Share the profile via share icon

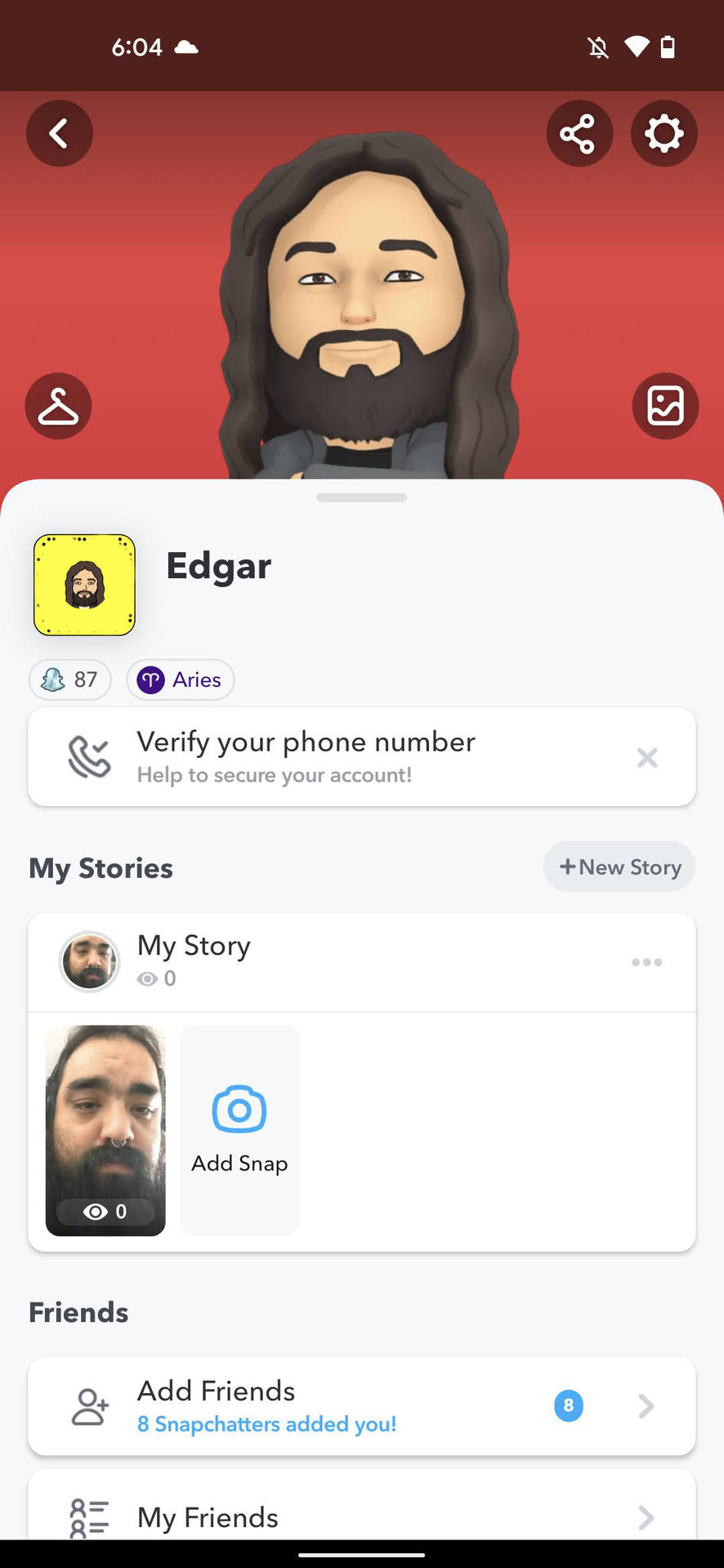coord(579,134)
